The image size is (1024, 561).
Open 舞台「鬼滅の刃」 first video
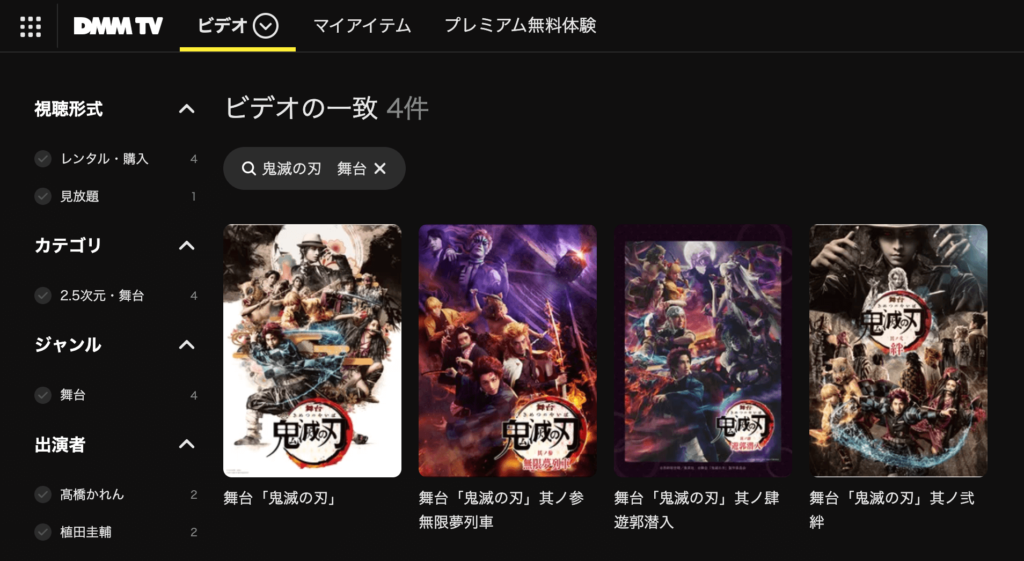coord(312,350)
